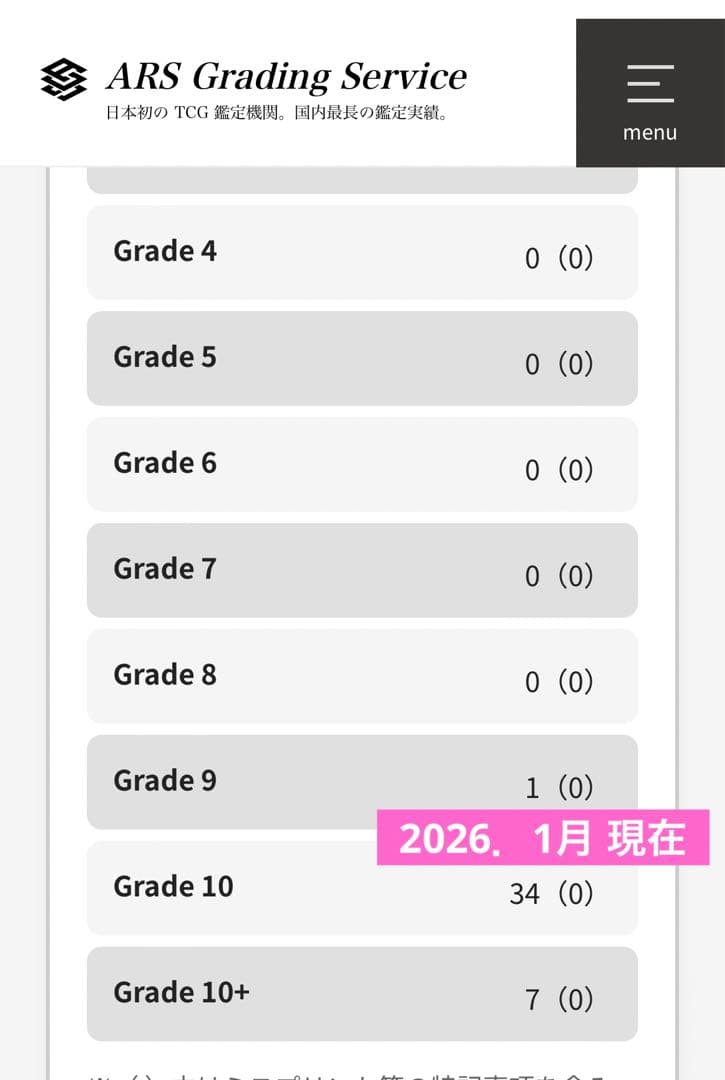Click the count showing 1 beside Grade 9

tap(533, 789)
